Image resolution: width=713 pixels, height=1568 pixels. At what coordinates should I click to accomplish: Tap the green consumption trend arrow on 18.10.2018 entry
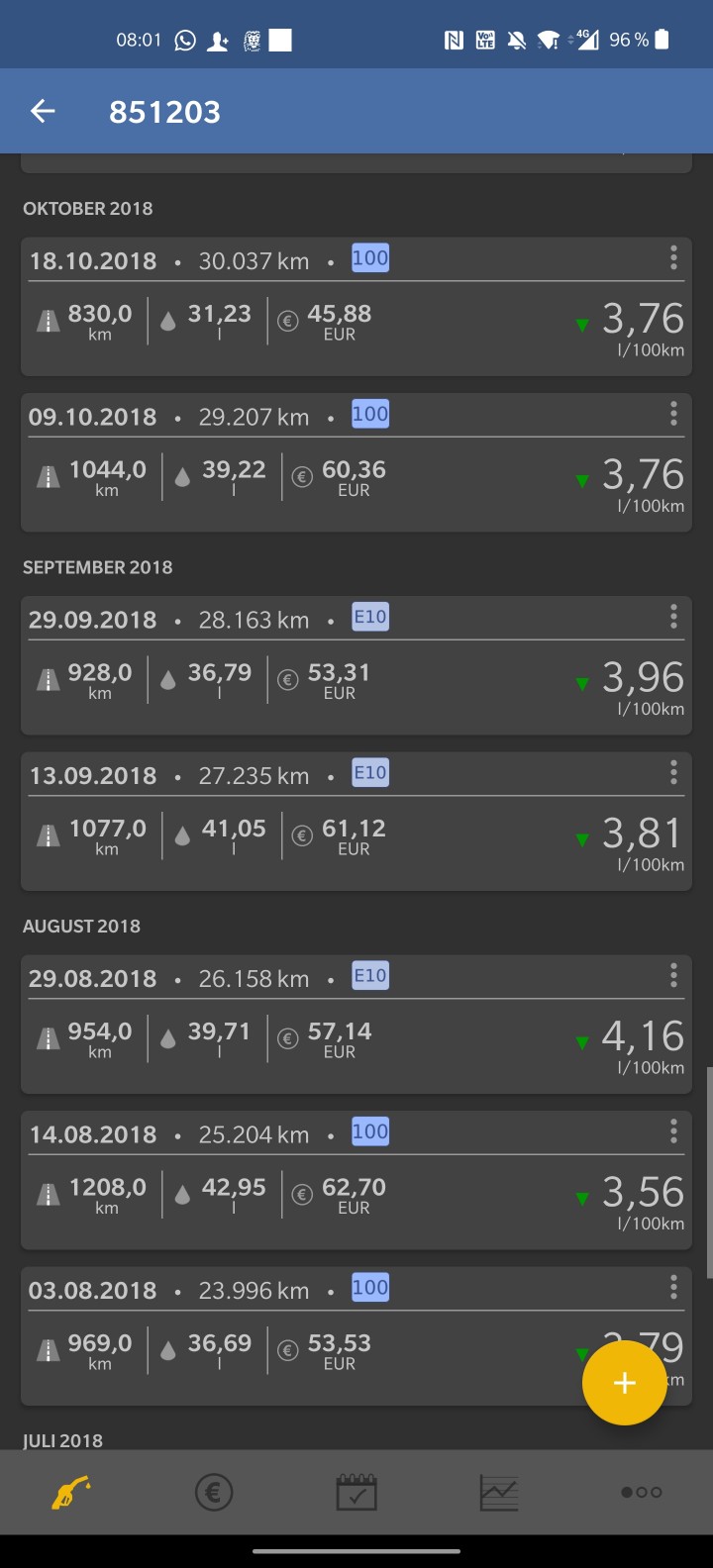click(582, 324)
